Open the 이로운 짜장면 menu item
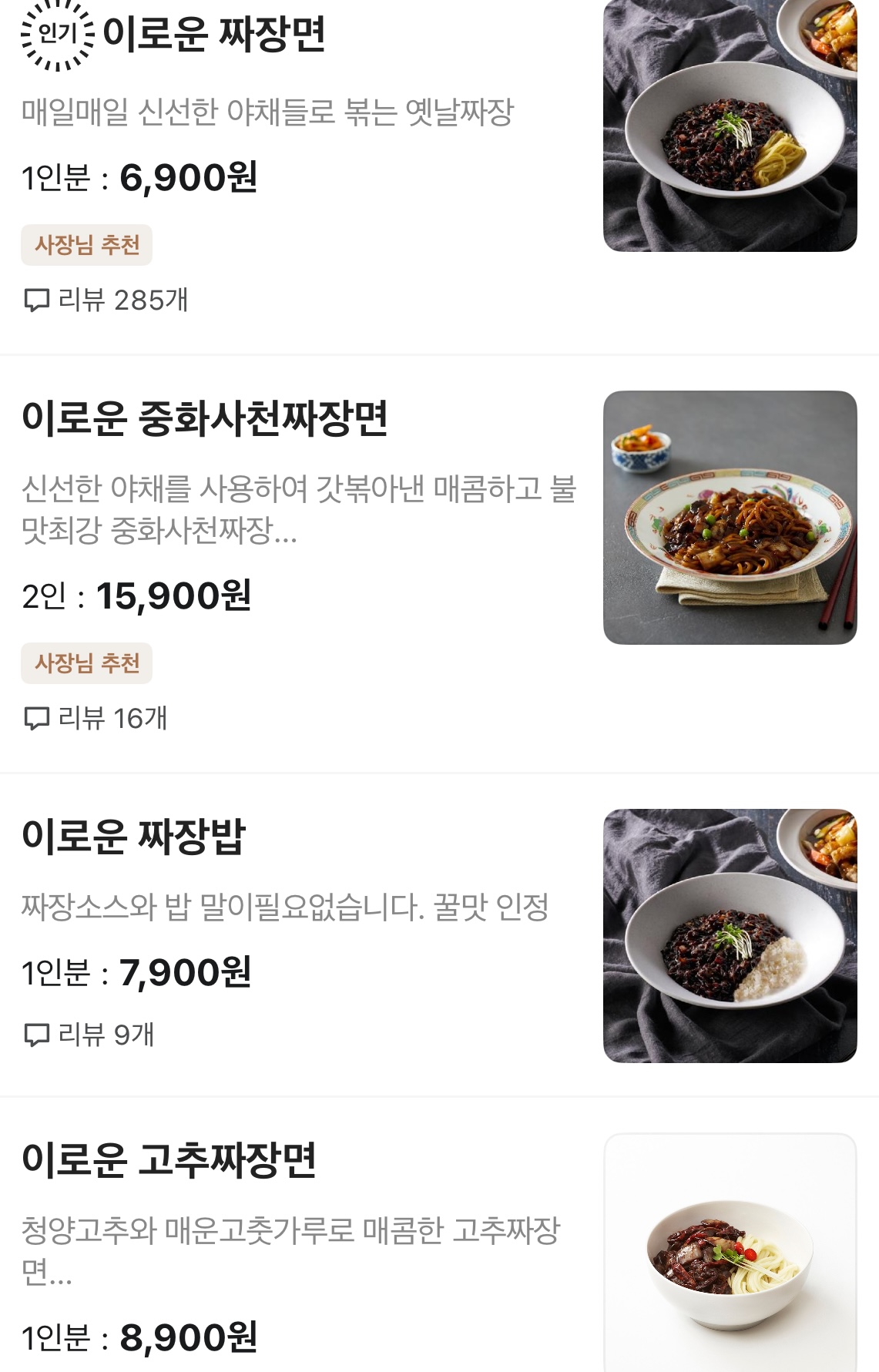Screen dimensions: 879x1372 (213, 35)
